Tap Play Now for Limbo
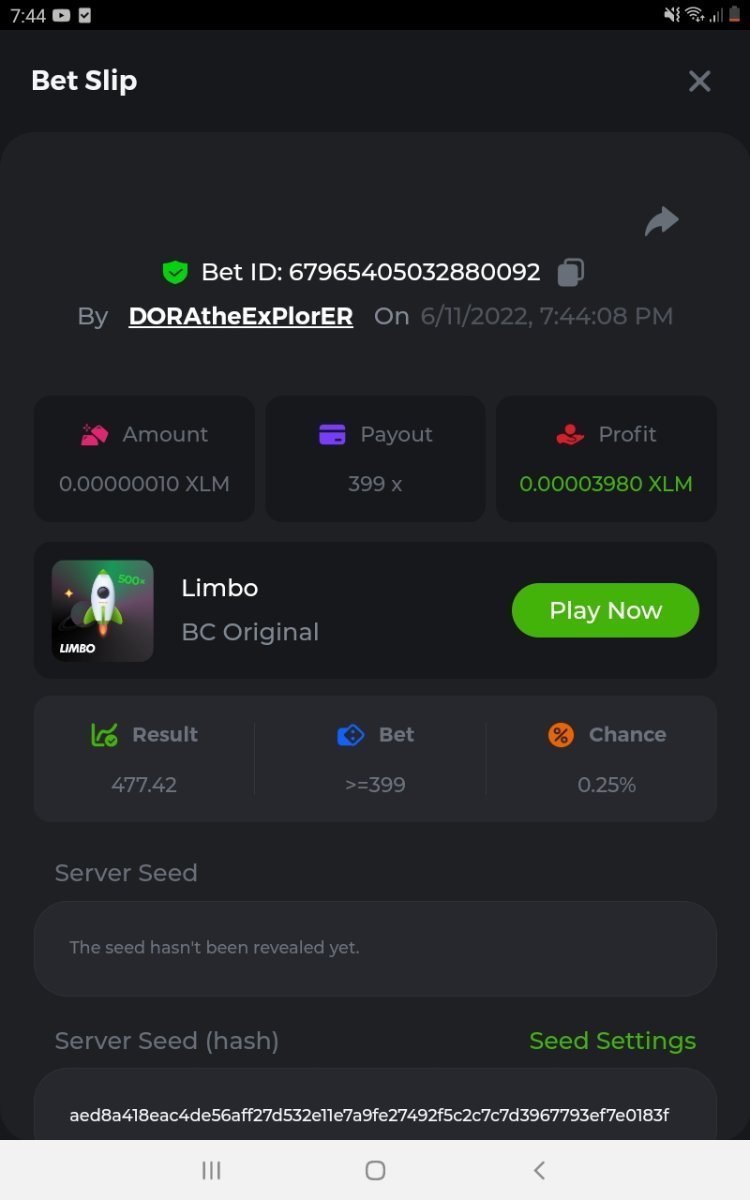 tap(605, 610)
